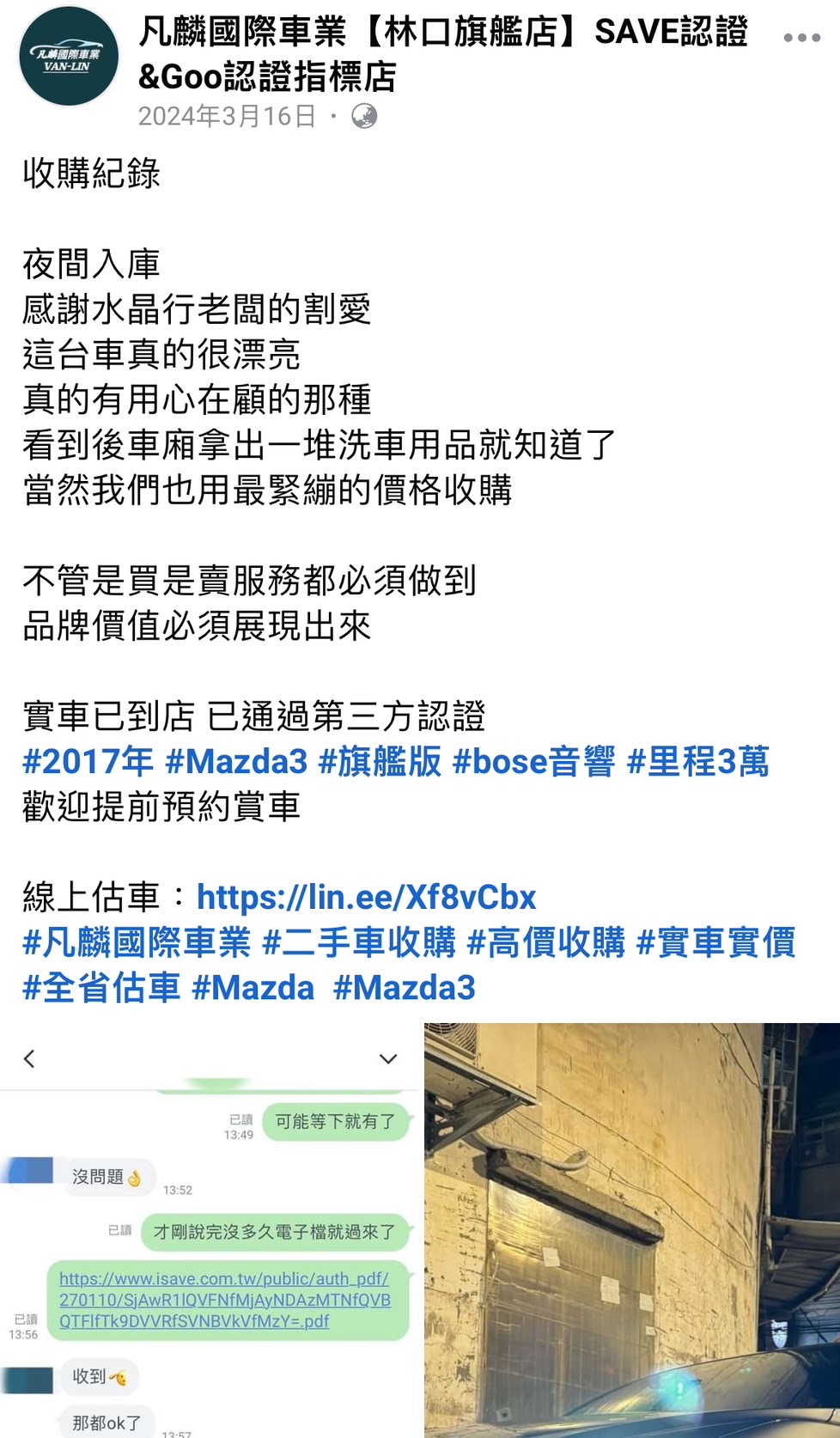
Task: Open hashtag #旗艦版
Action: (379, 762)
